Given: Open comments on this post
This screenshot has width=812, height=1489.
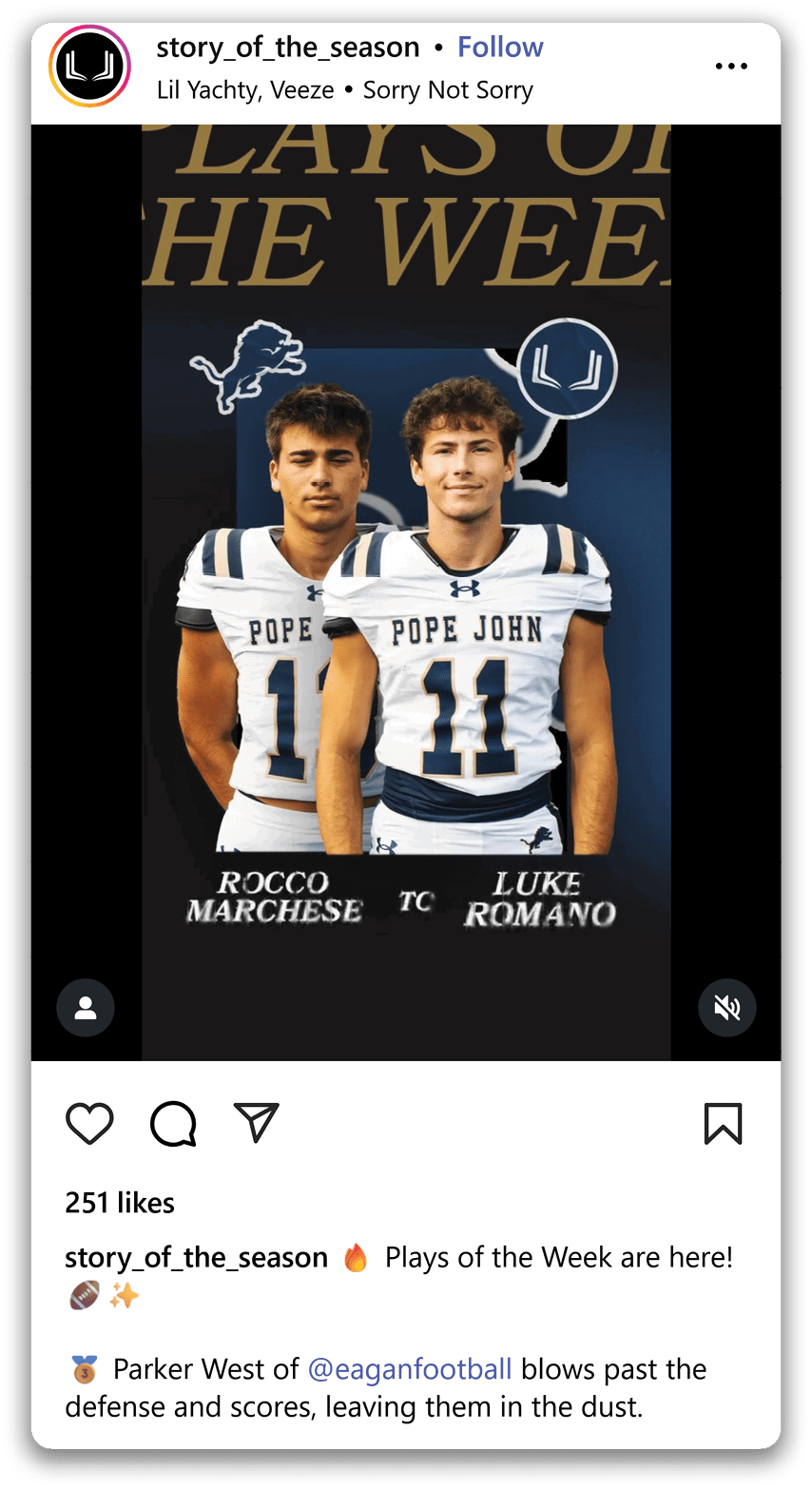Looking at the screenshot, I should [x=173, y=1123].
